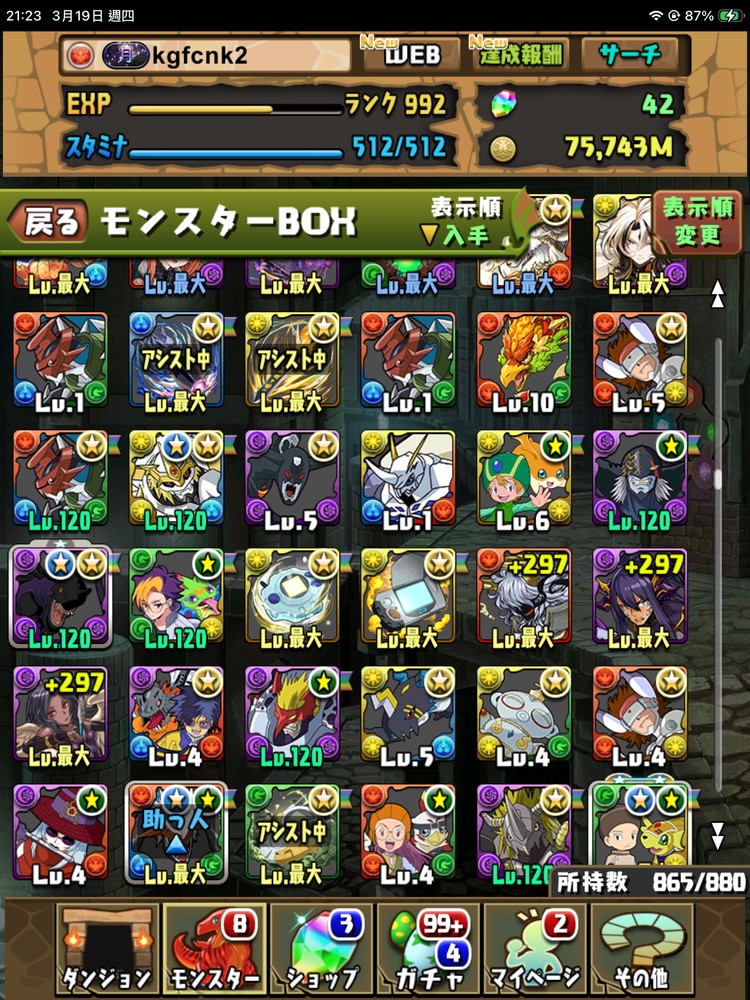Select the Lv.10 phoenix monster
Viewport: 750px width, 1000px height.
tap(524, 361)
